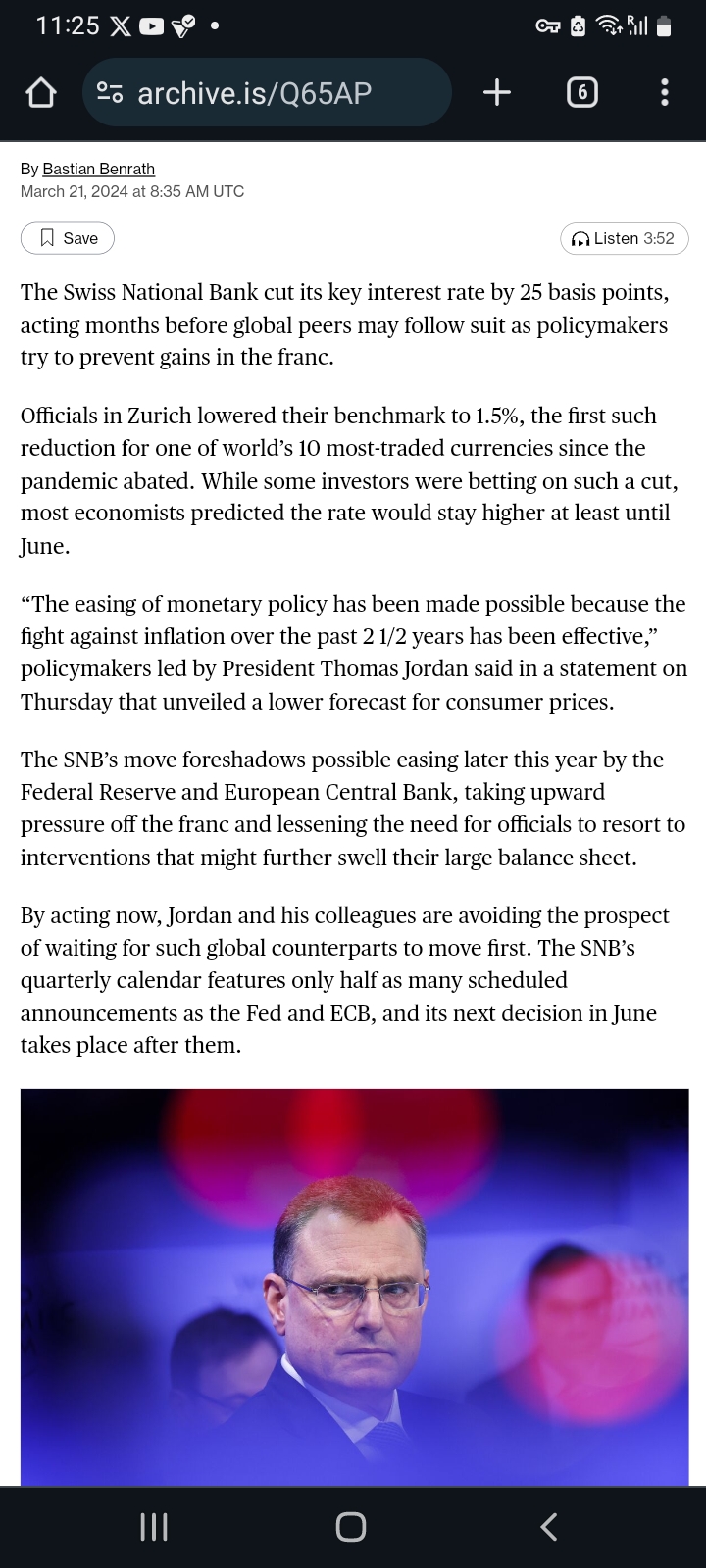The width and height of the screenshot is (706, 1568).
Task: Open a new browser tab
Action: [x=497, y=93]
